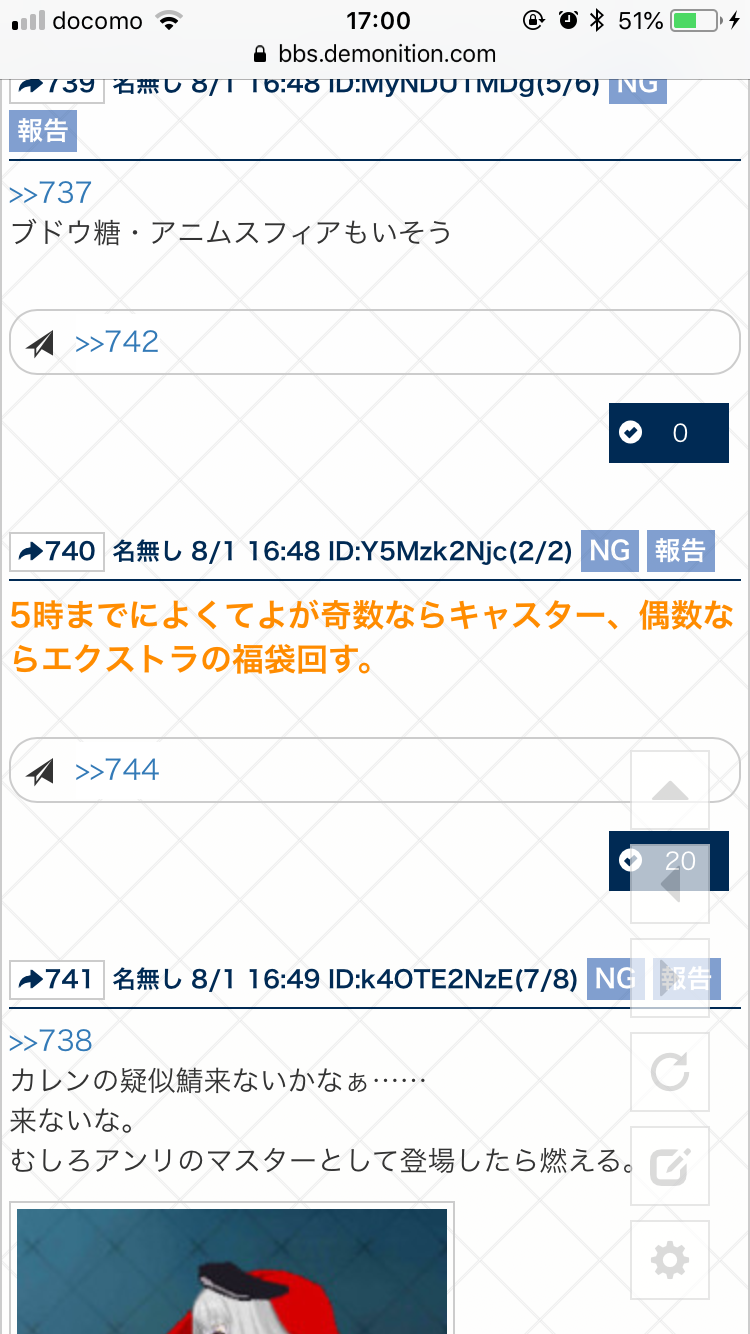
Task: Open quoted post >>738 link
Action: [x=50, y=1041]
